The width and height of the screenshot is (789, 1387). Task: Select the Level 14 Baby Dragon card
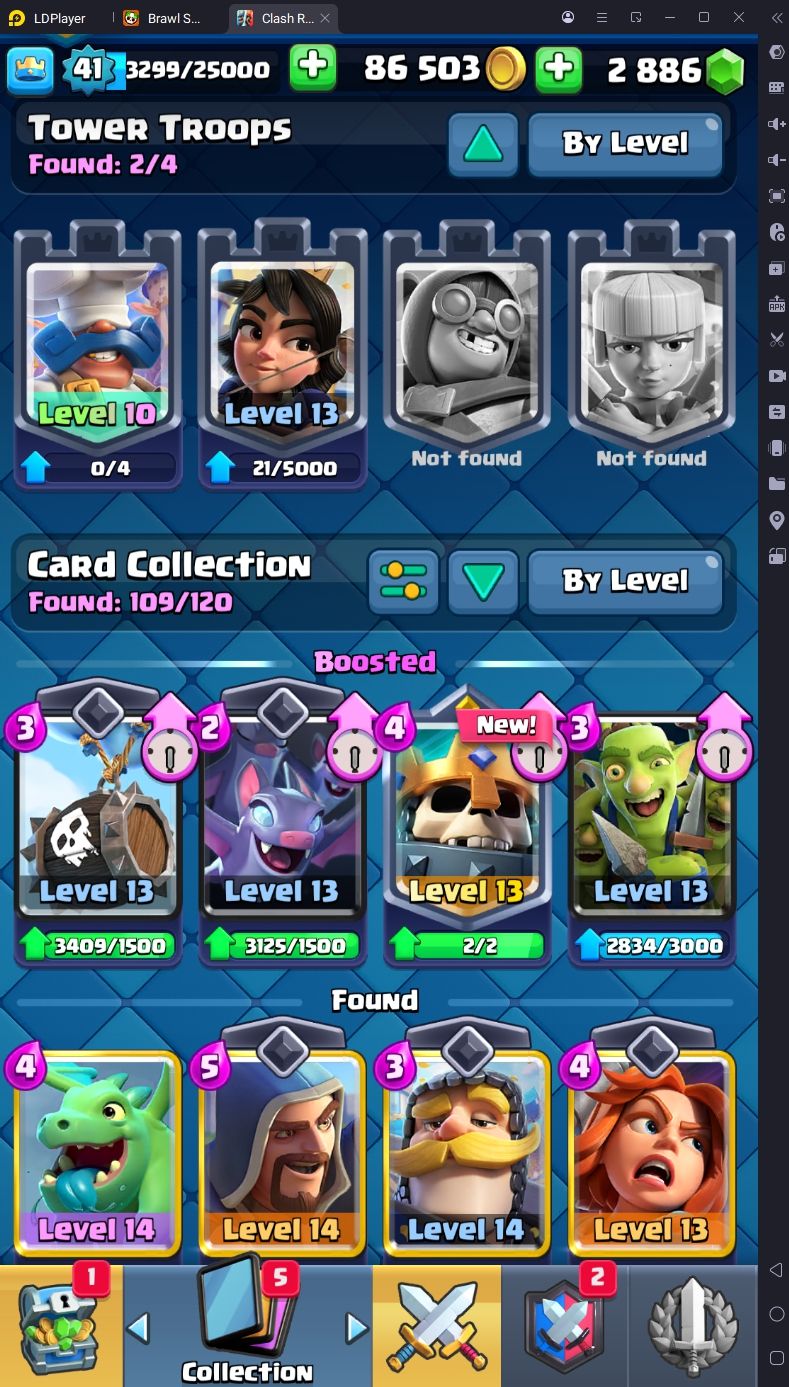click(x=97, y=1150)
